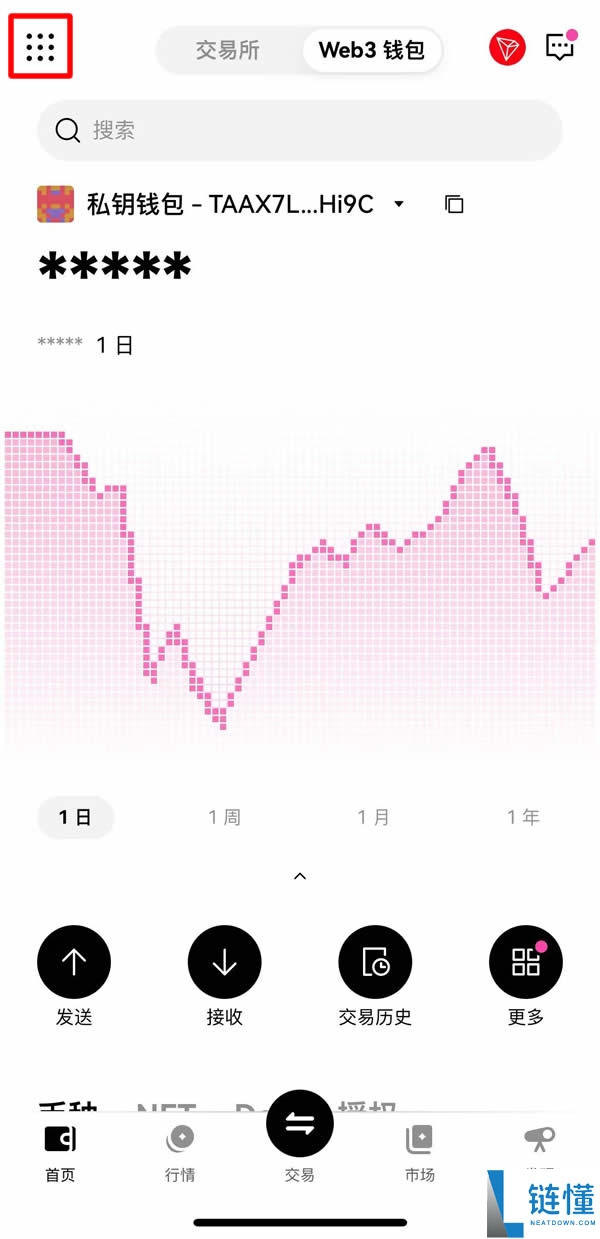View the 1年 chart range
This screenshot has height=1239, width=600.
click(523, 817)
